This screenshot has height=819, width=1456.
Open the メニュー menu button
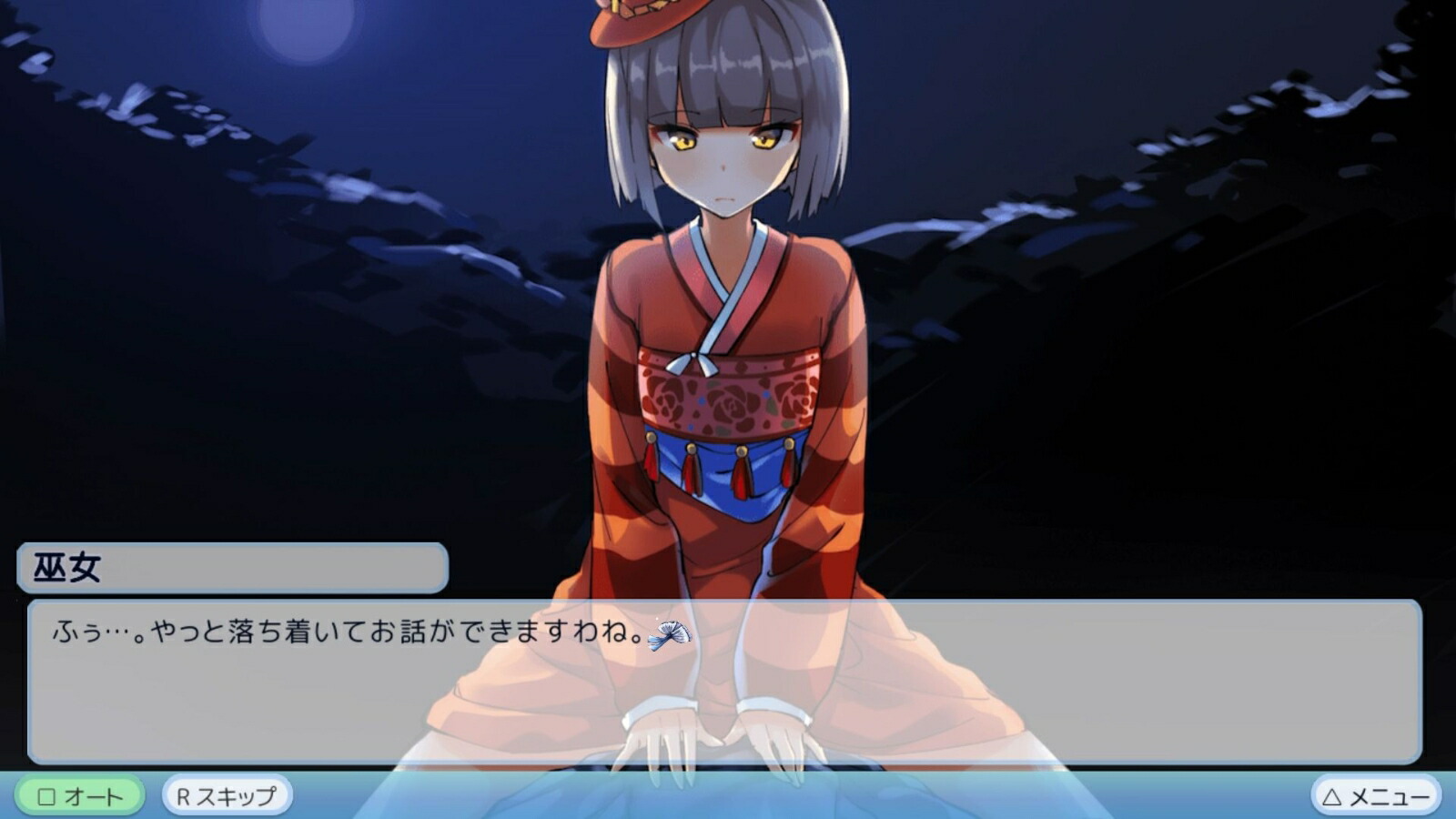[x=1375, y=796]
